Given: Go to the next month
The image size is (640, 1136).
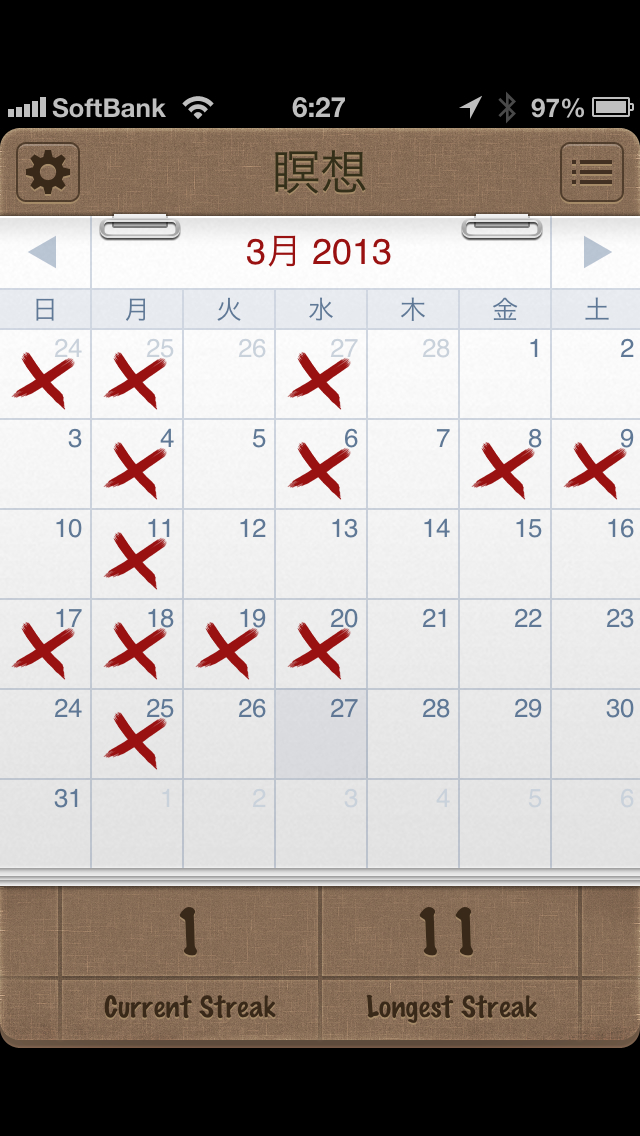Looking at the screenshot, I should [596, 252].
